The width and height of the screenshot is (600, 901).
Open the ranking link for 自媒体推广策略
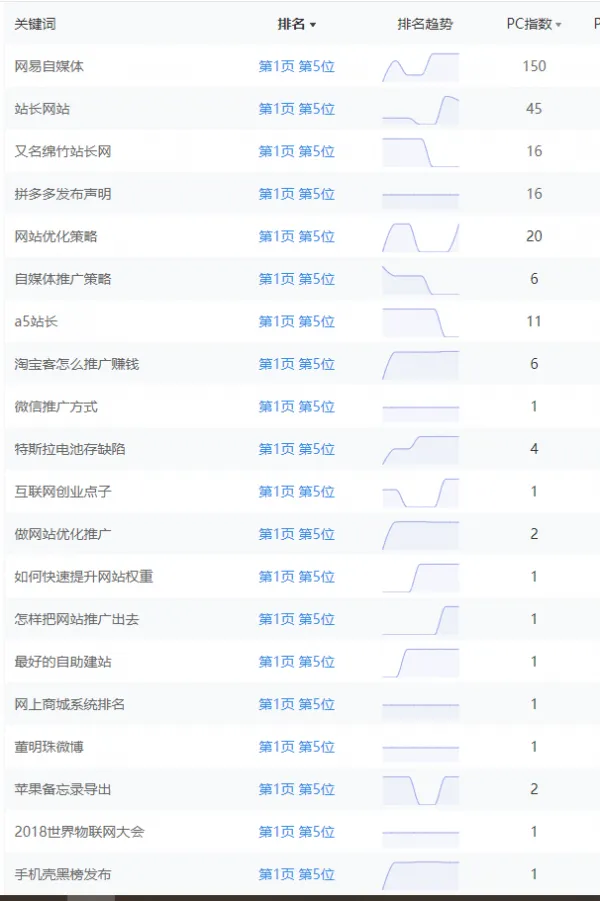tap(296, 279)
